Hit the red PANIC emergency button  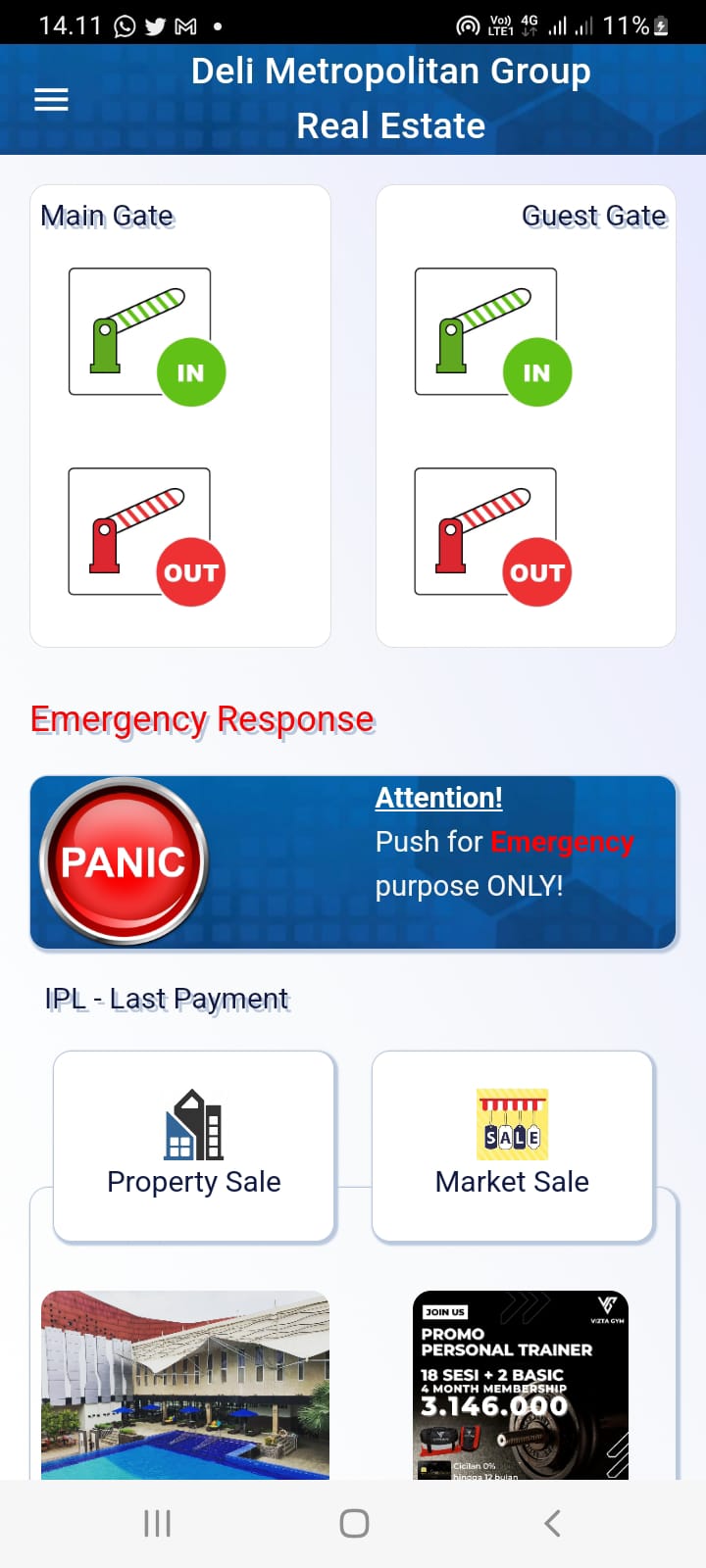tap(124, 861)
